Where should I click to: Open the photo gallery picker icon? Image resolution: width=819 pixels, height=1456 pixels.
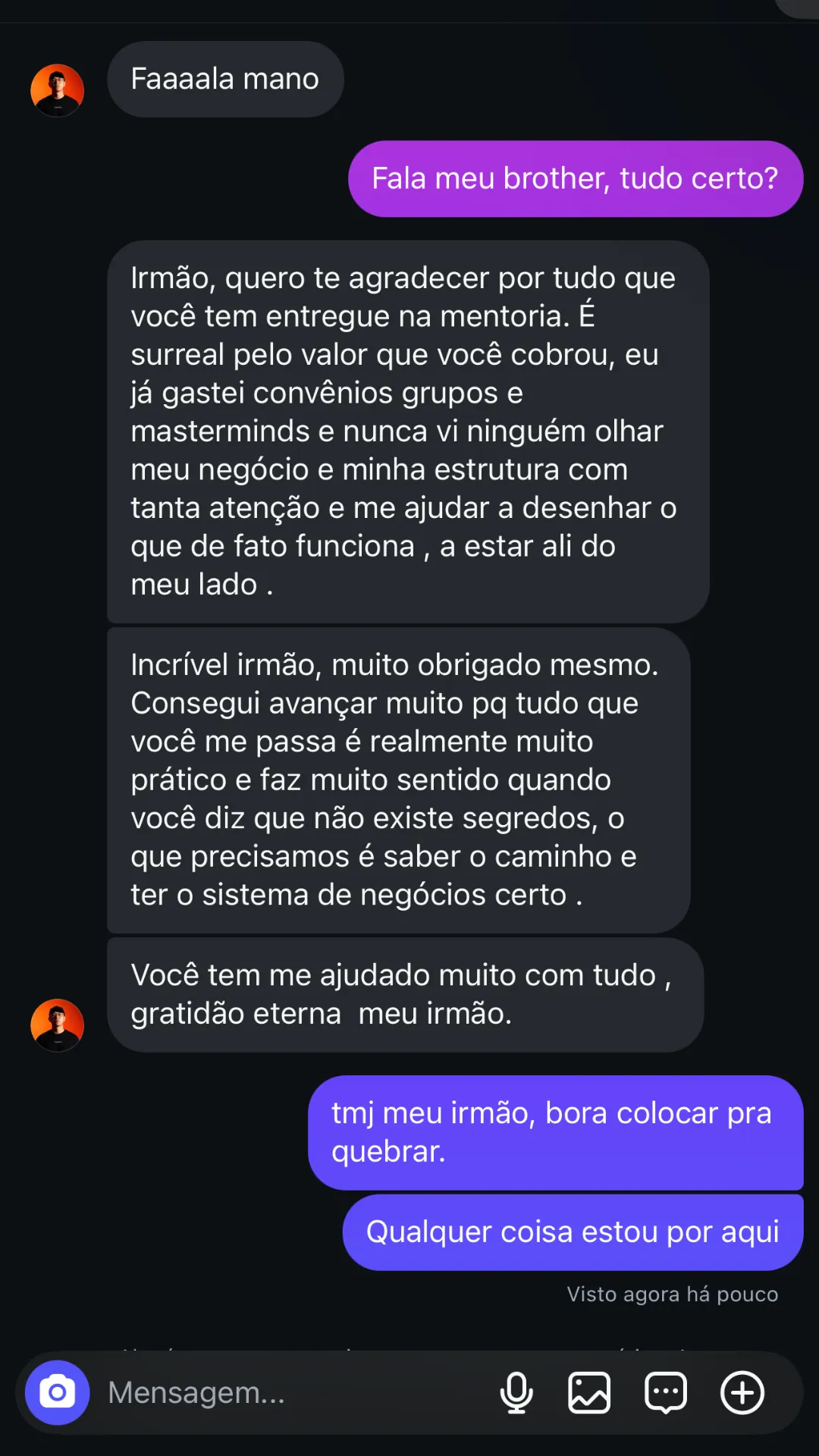tap(589, 1392)
